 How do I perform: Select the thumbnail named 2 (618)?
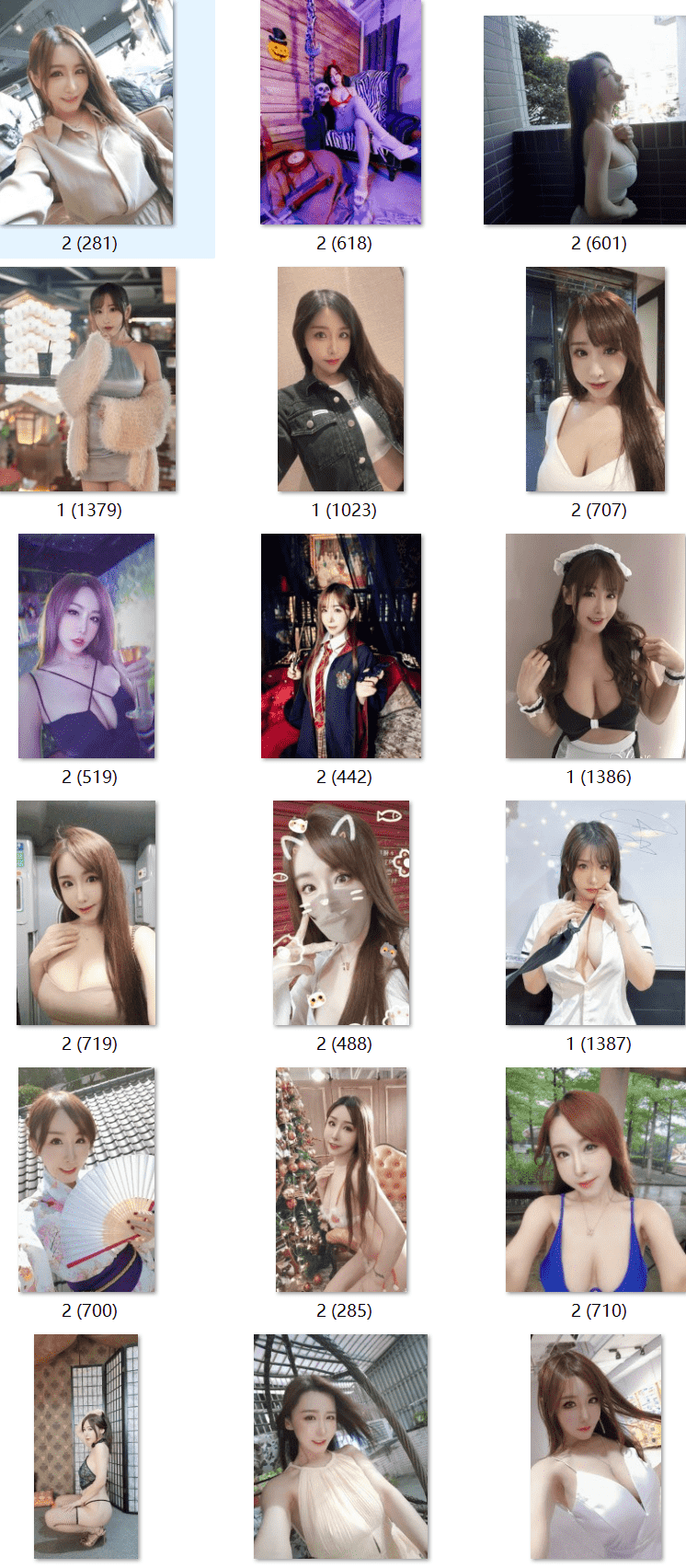[x=341, y=112]
